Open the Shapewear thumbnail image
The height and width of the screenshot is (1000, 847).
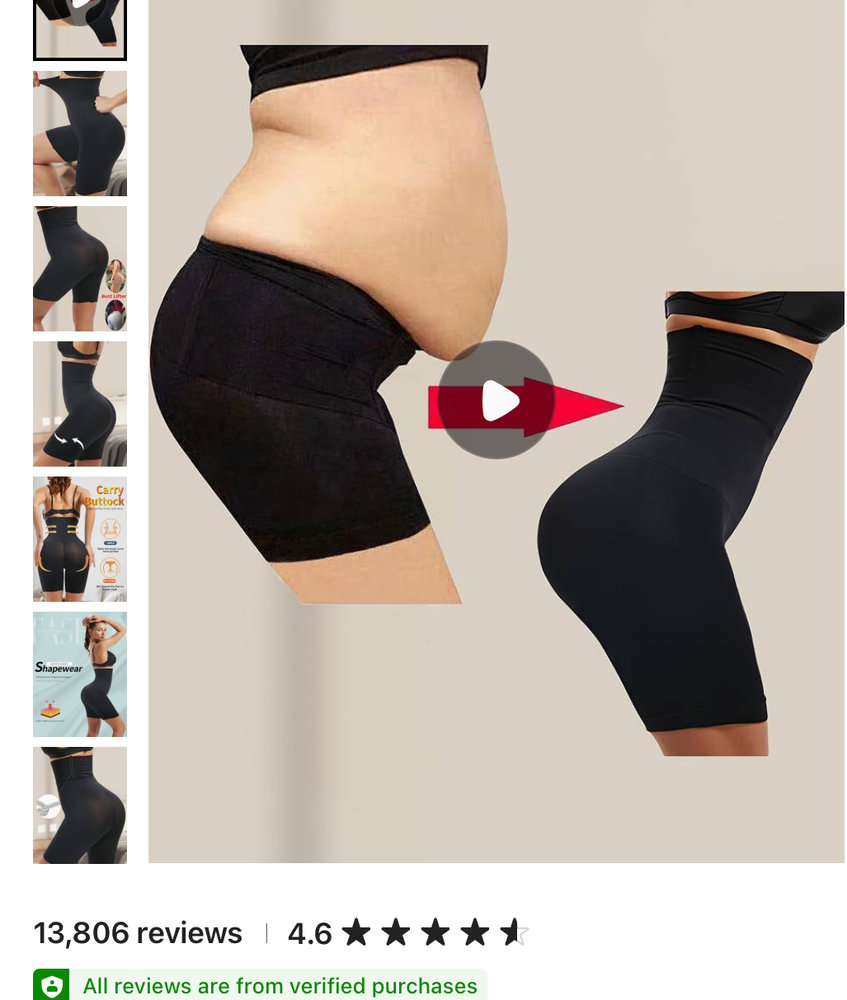pos(80,674)
